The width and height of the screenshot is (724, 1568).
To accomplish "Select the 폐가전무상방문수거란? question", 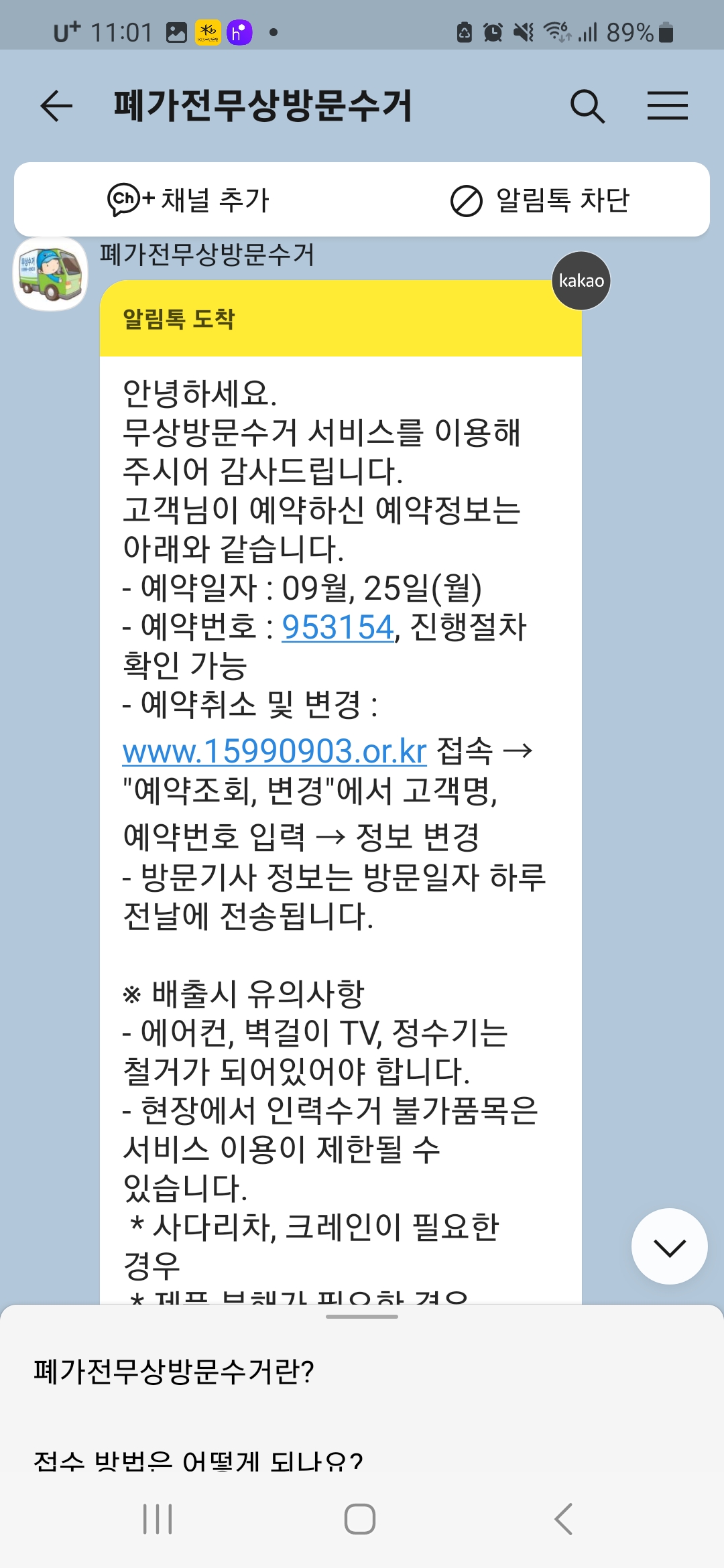I will 174,1371.
